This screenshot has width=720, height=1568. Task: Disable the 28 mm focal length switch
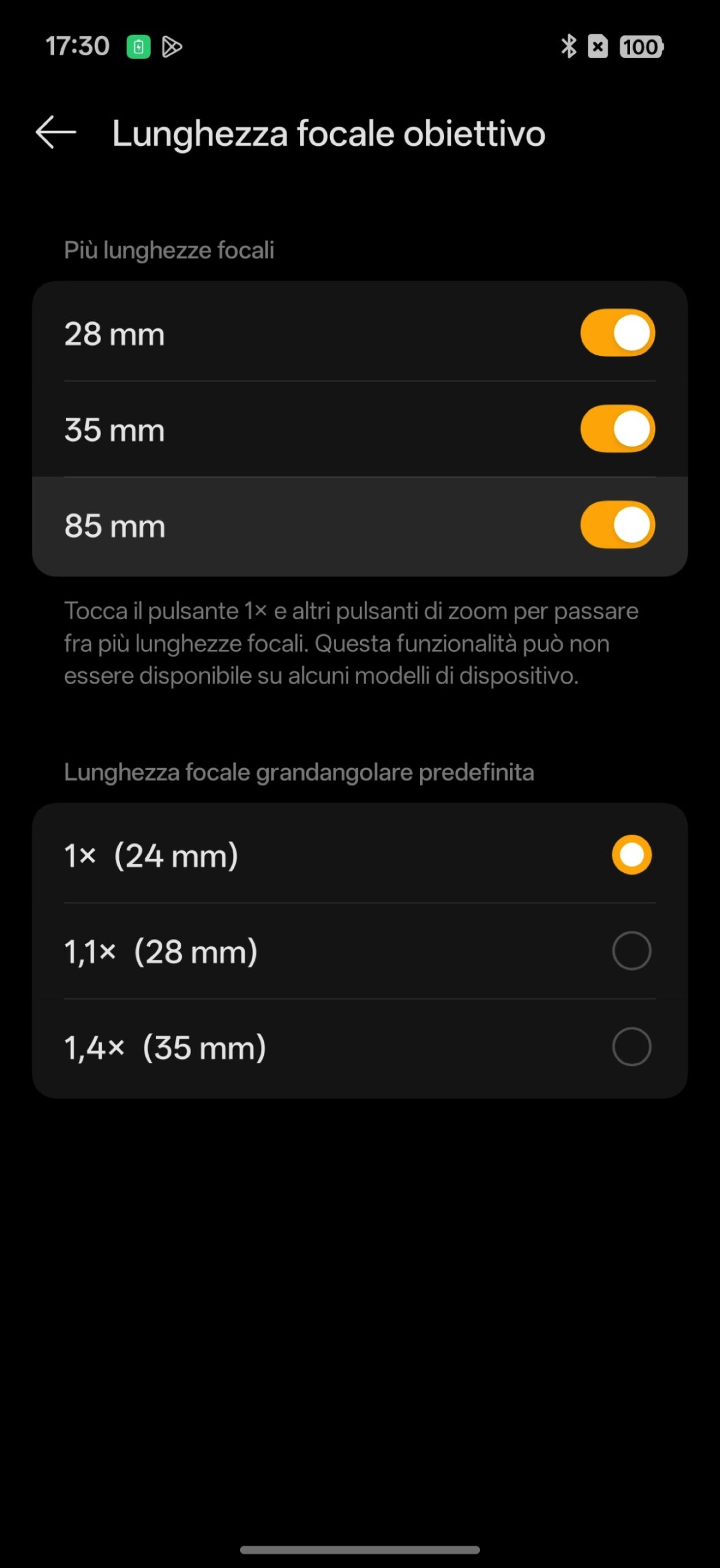617,333
